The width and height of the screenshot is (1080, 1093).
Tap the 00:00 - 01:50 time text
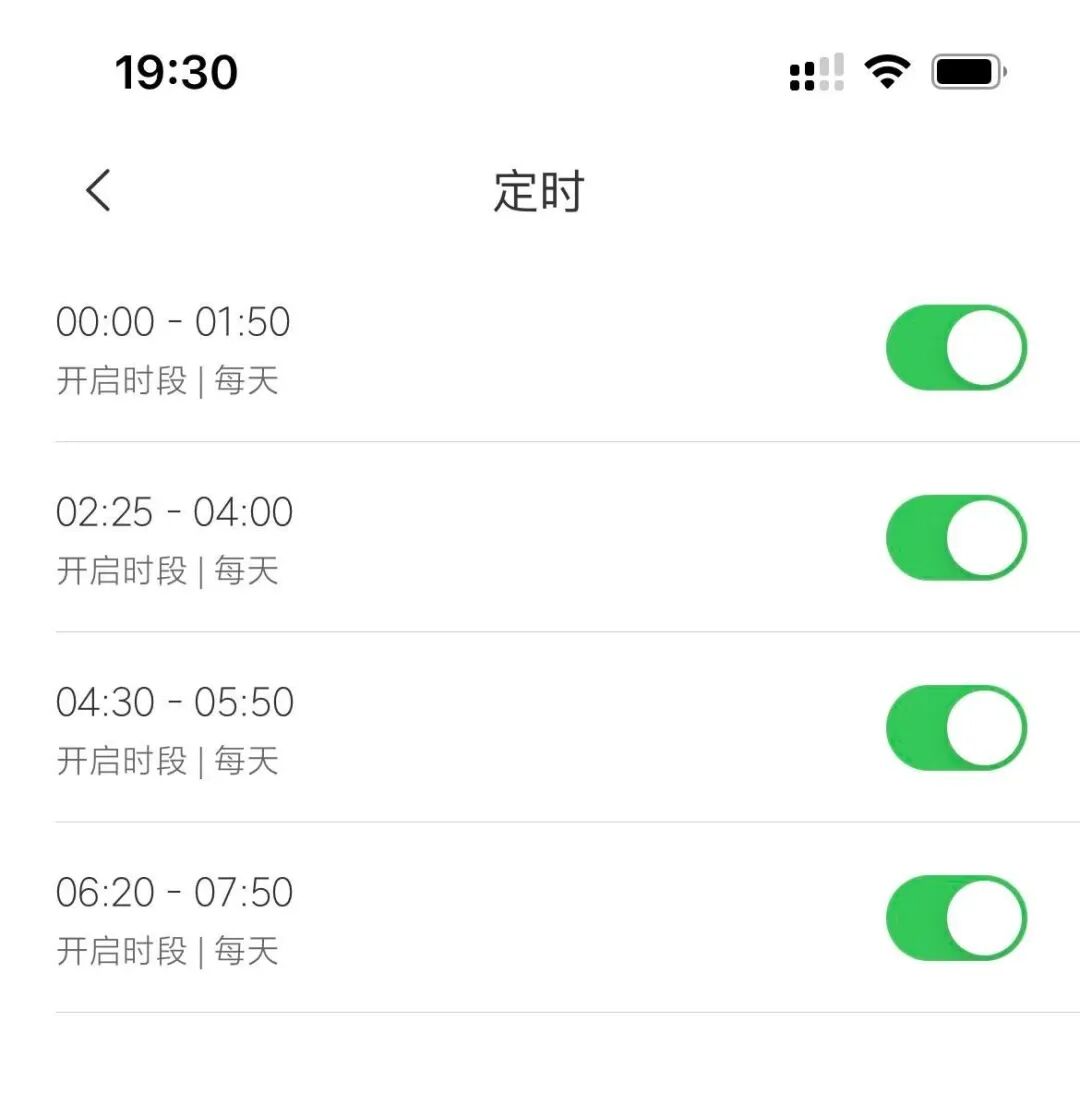pos(172,321)
